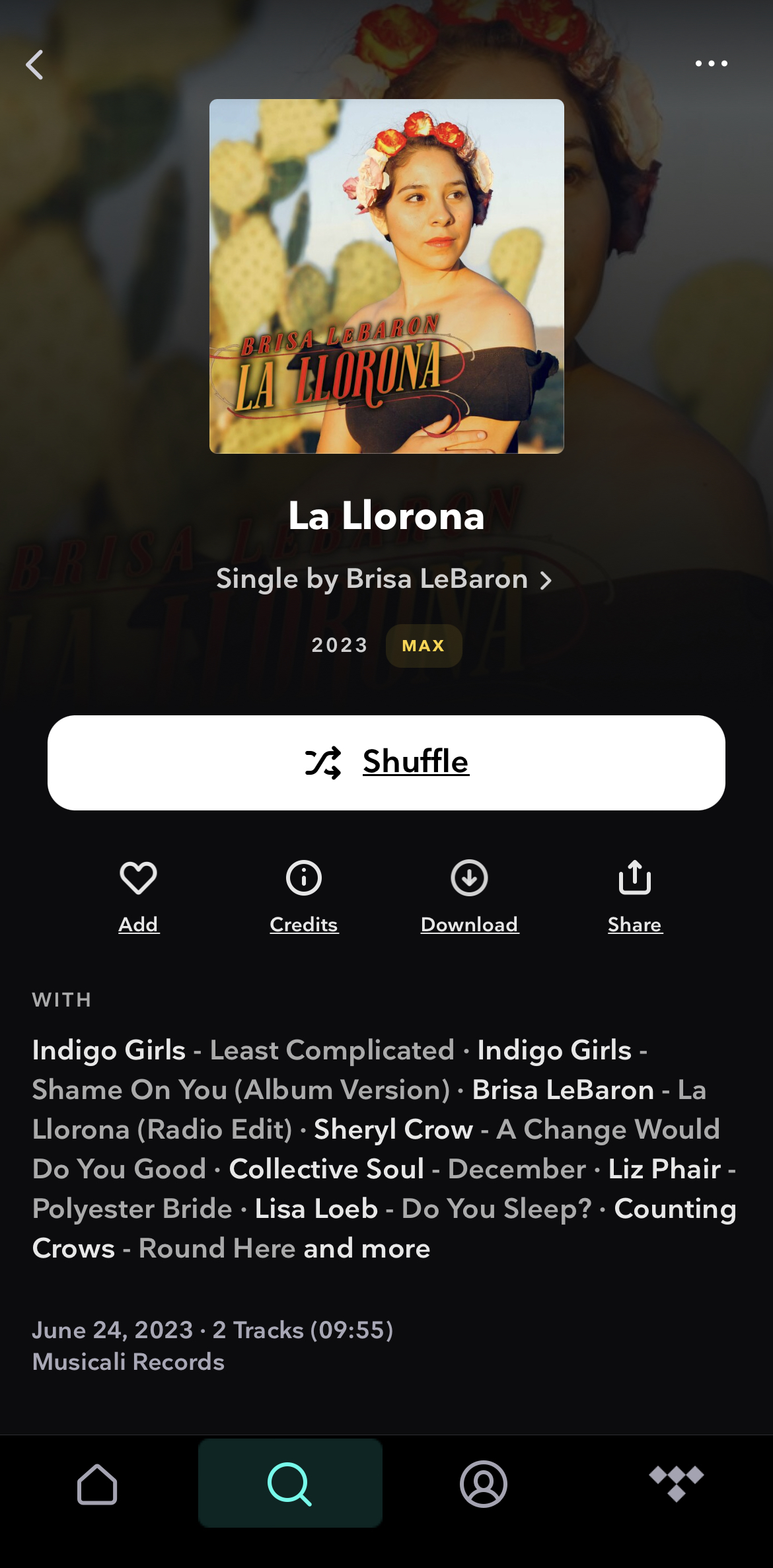
Task: Tap the La Llorona album cover
Action: point(386,276)
